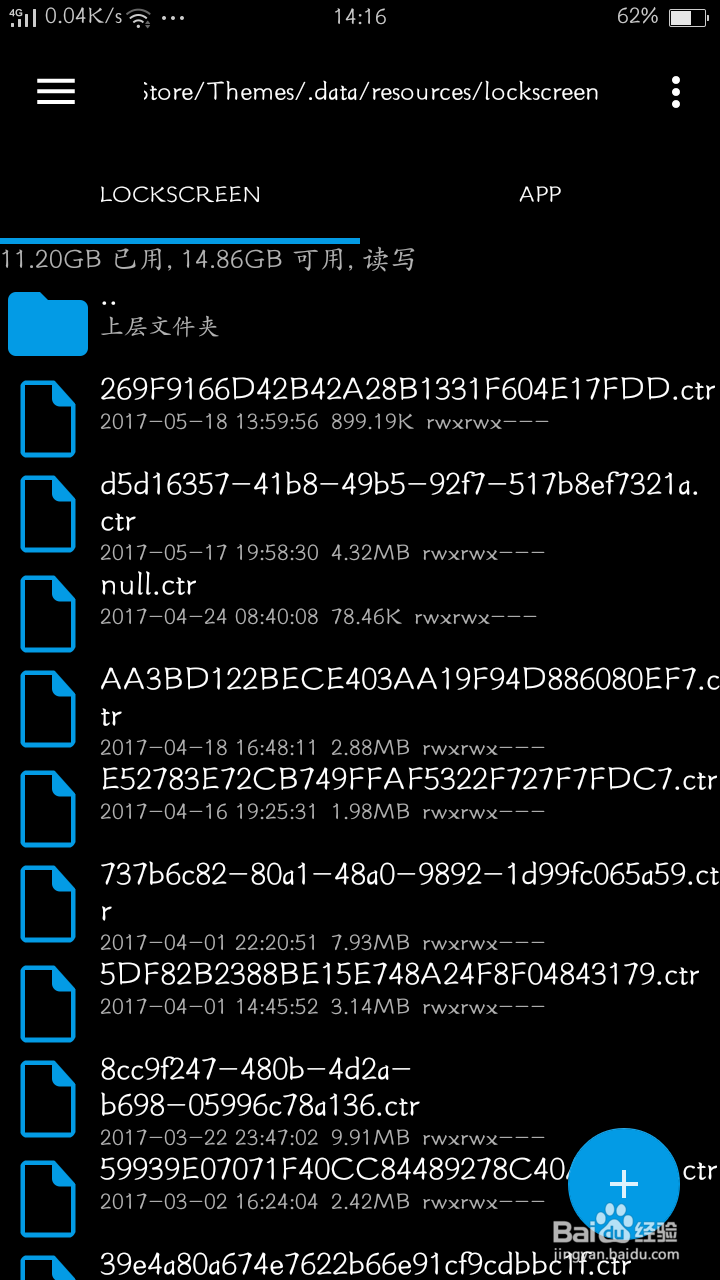
Task: Tap the new file floating action button
Action: tap(623, 1184)
